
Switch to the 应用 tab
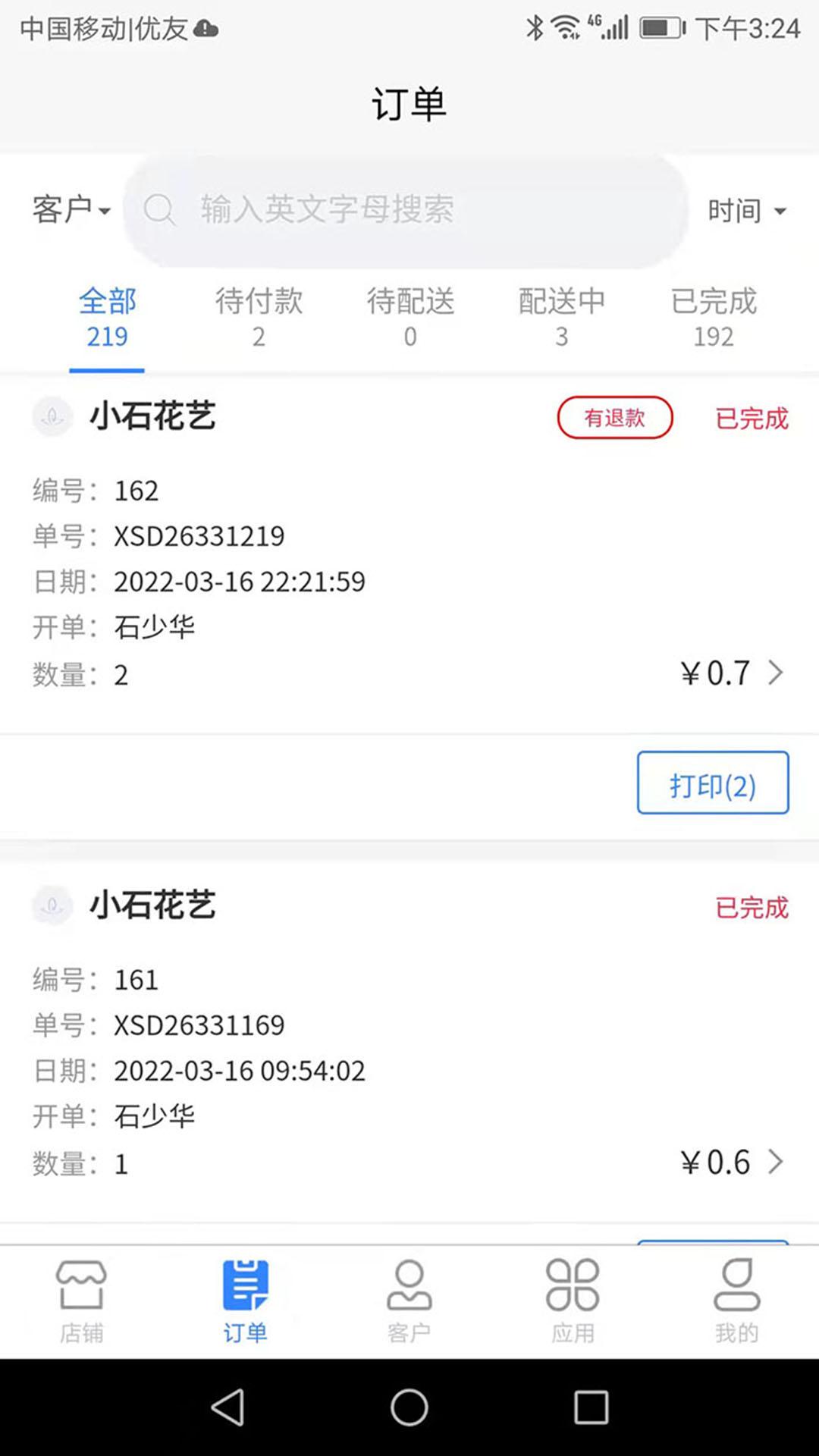point(573,1301)
